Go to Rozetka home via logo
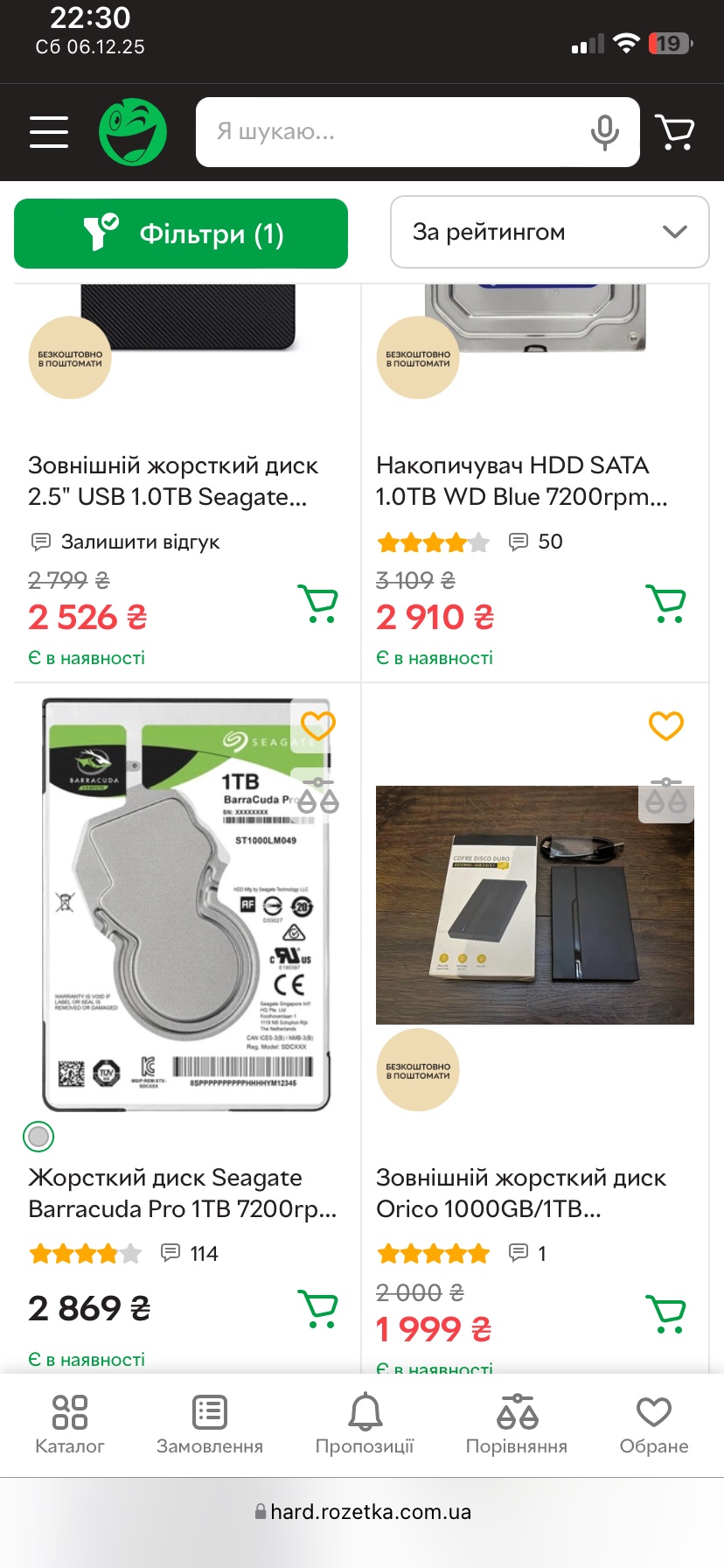 coord(133,132)
